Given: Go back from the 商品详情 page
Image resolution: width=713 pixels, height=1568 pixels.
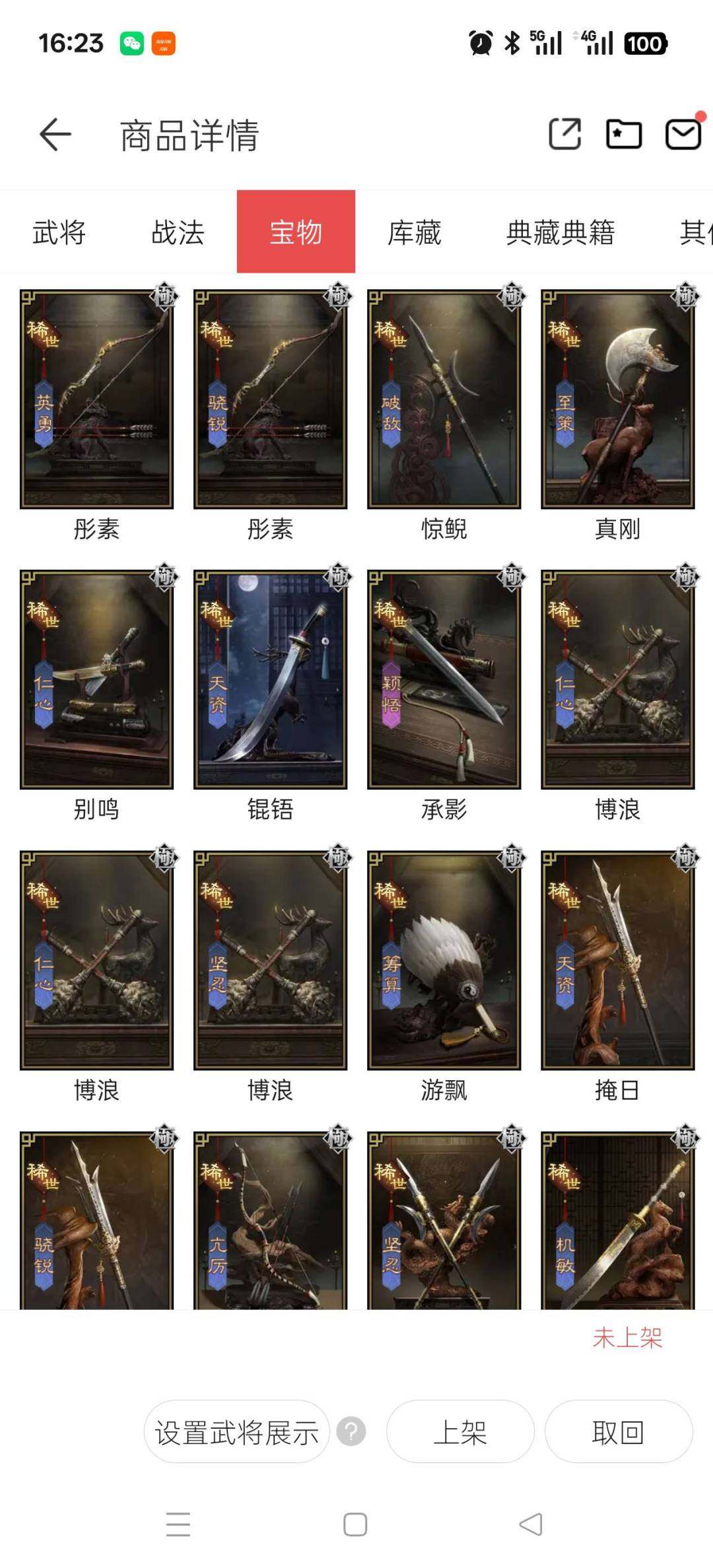Looking at the screenshot, I should 55,135.
